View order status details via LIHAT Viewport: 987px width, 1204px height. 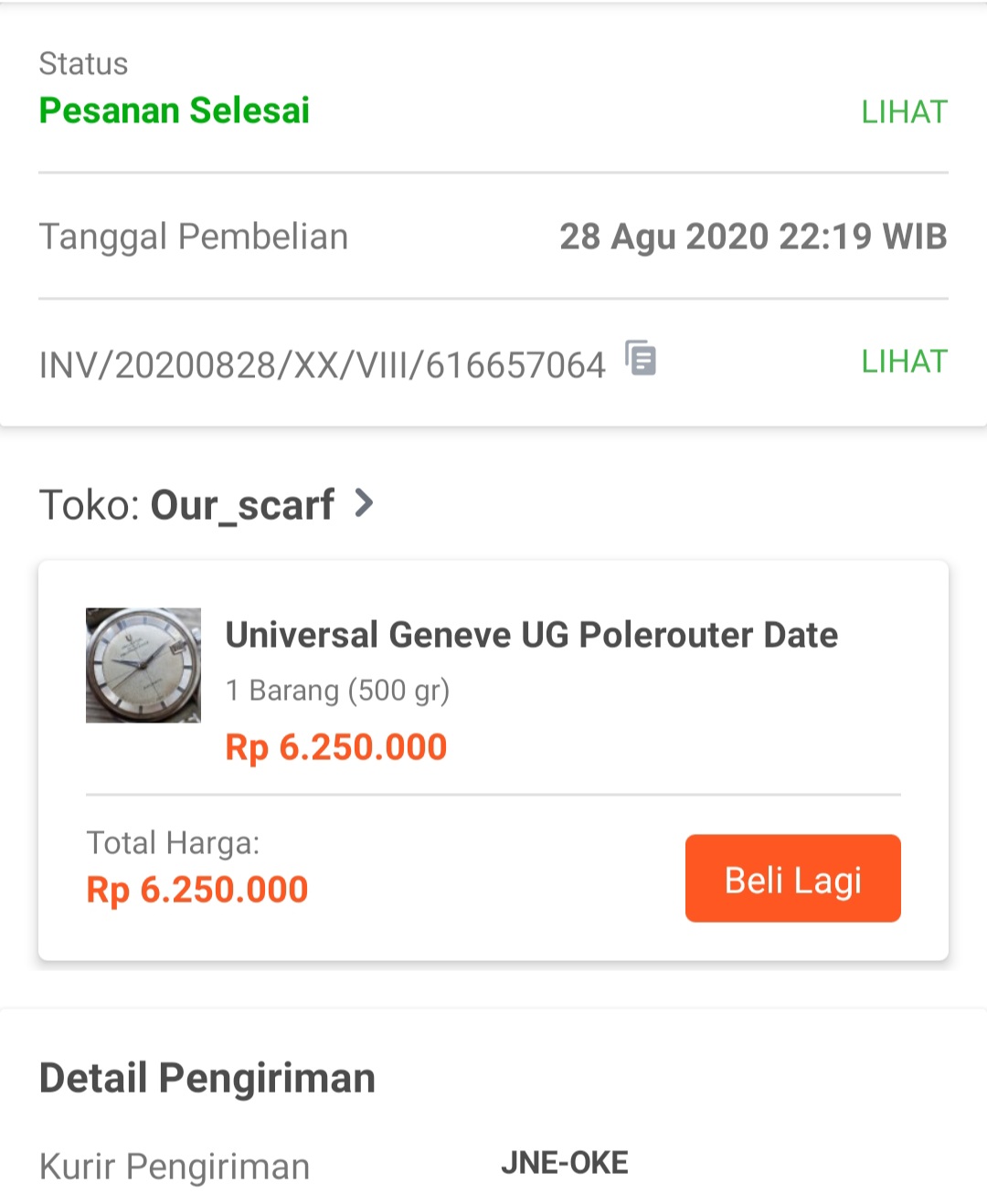(x=904, y=111)
